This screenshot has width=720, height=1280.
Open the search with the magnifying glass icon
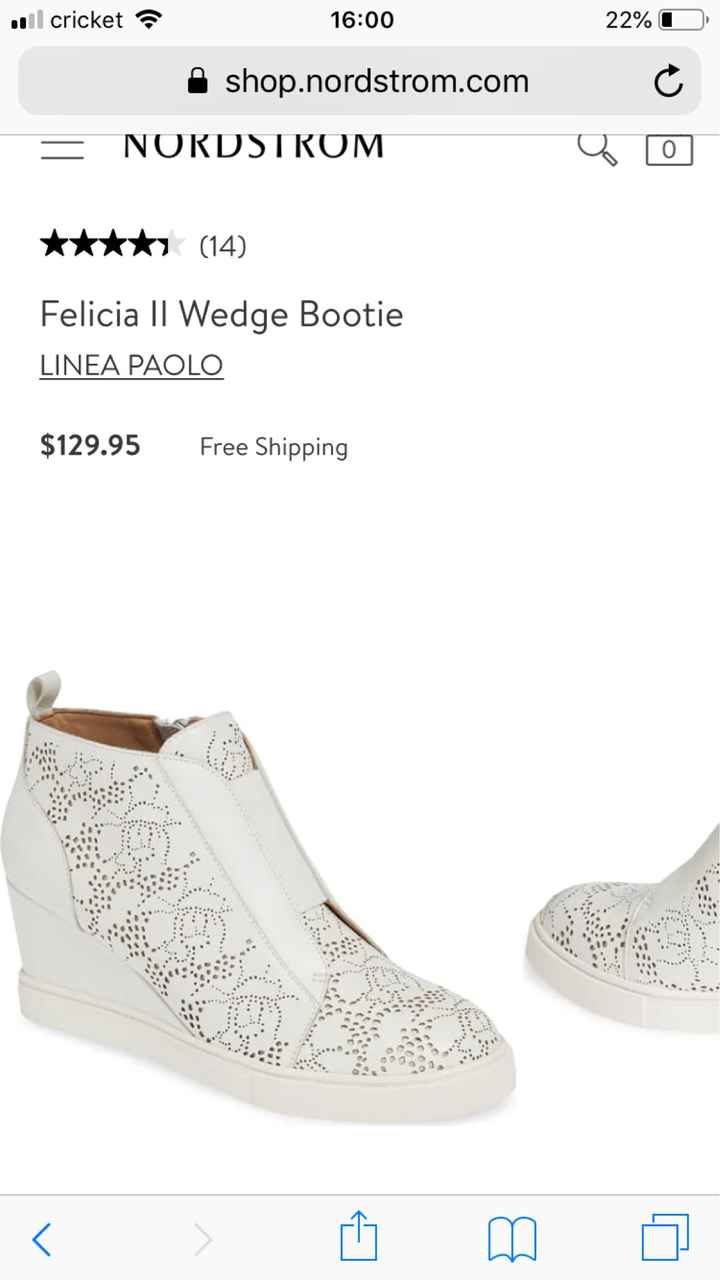597,148
